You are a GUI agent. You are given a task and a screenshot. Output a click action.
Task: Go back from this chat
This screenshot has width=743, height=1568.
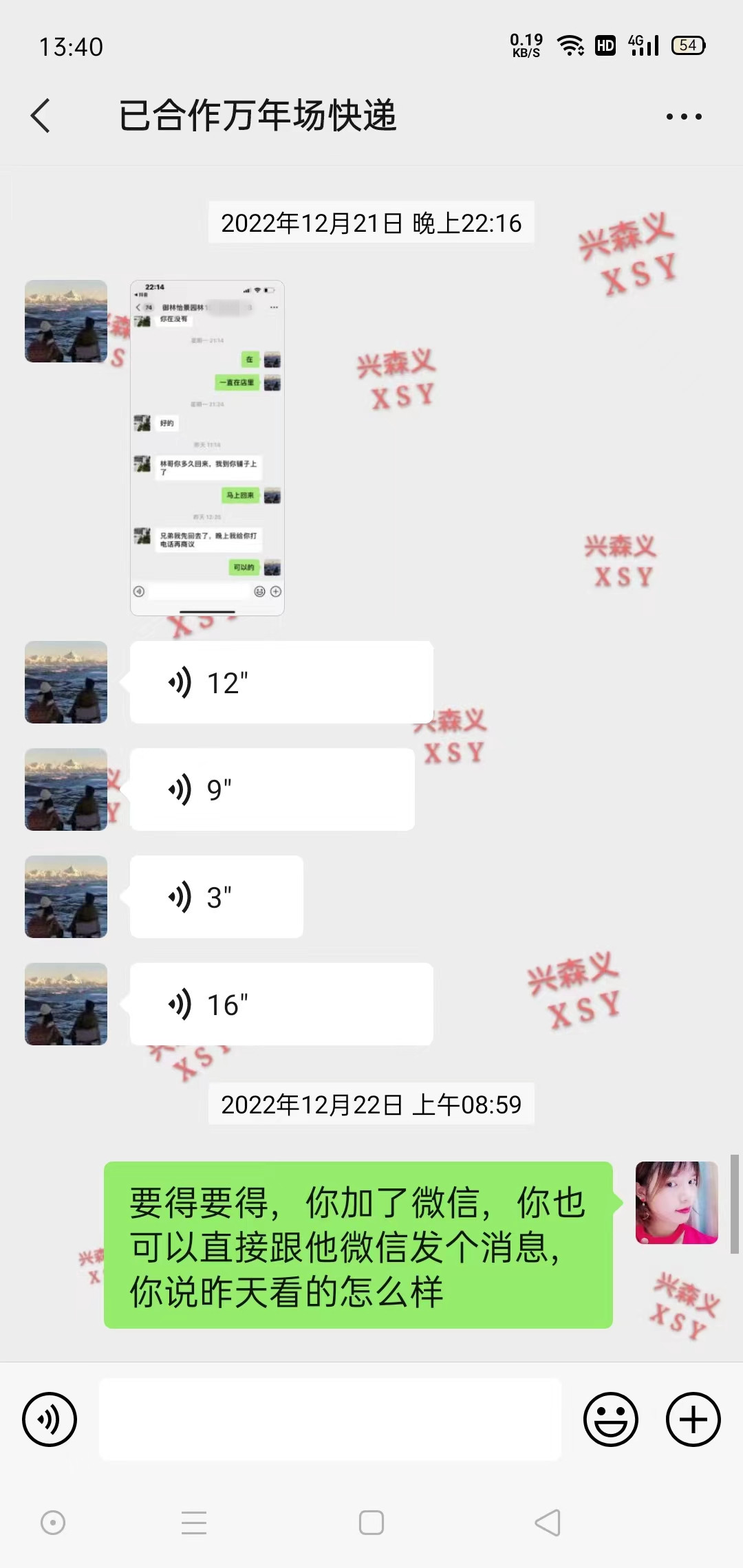[x=41, y=116]
